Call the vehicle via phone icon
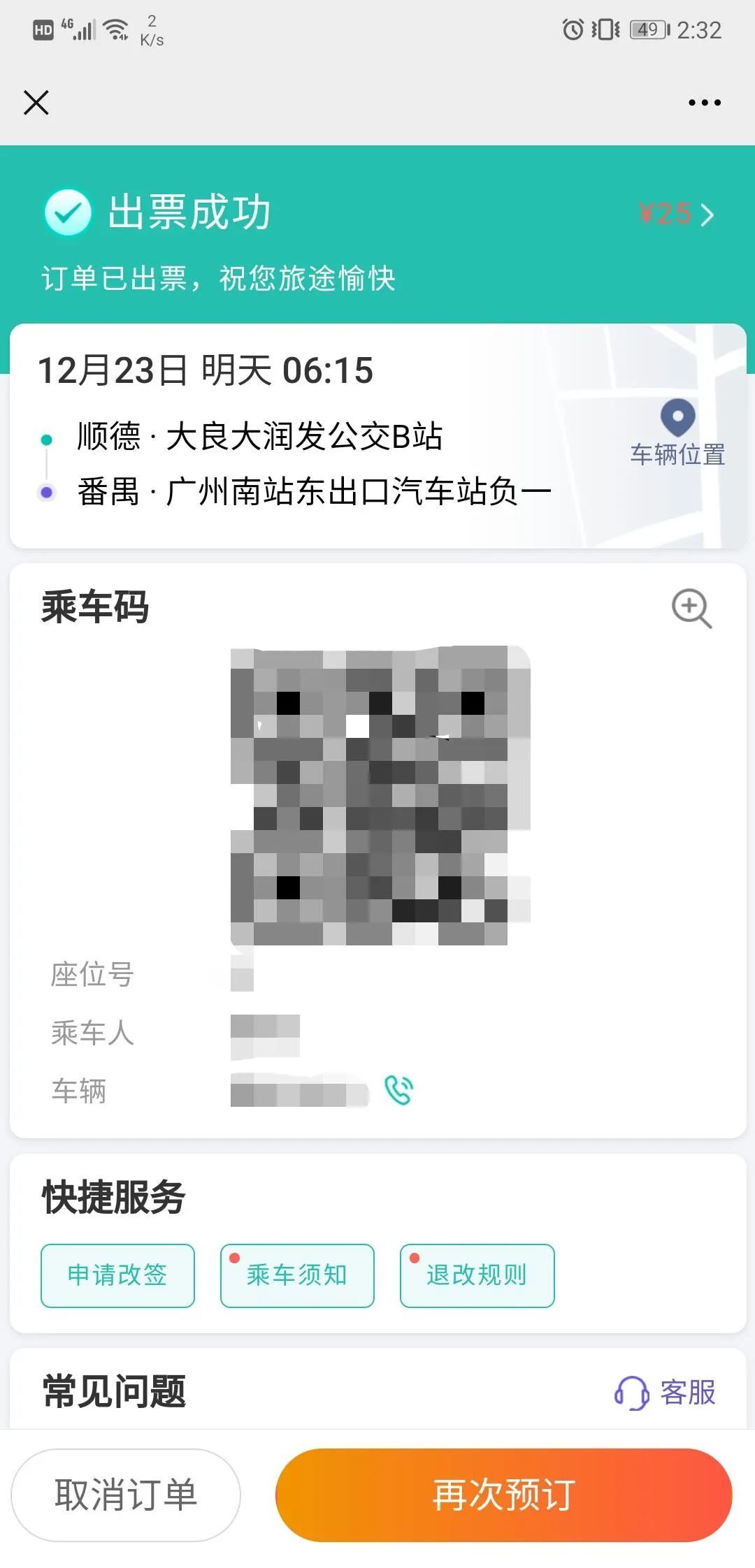 pos(399,1090)
